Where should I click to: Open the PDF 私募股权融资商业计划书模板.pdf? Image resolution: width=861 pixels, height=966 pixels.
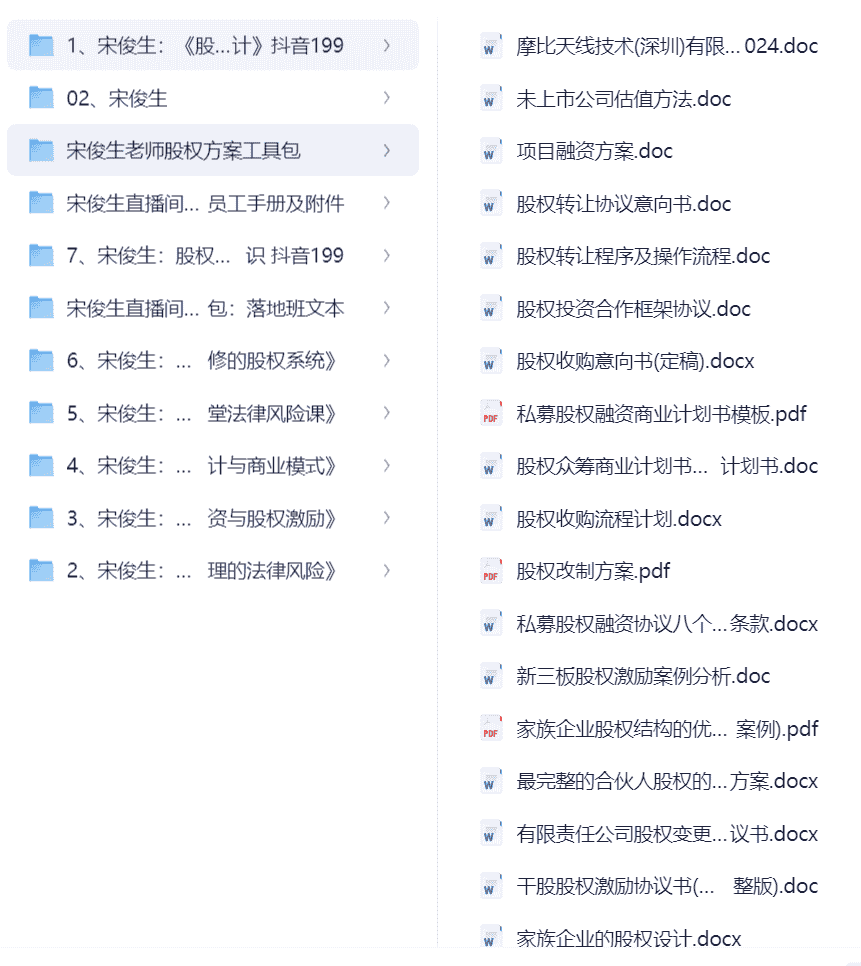[x=661, y=414]
